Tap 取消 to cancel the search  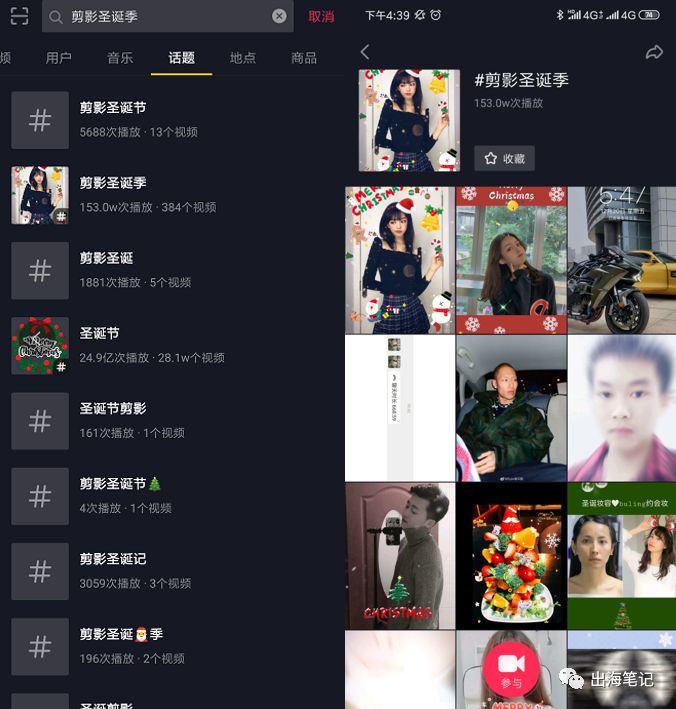coord(320,16)
